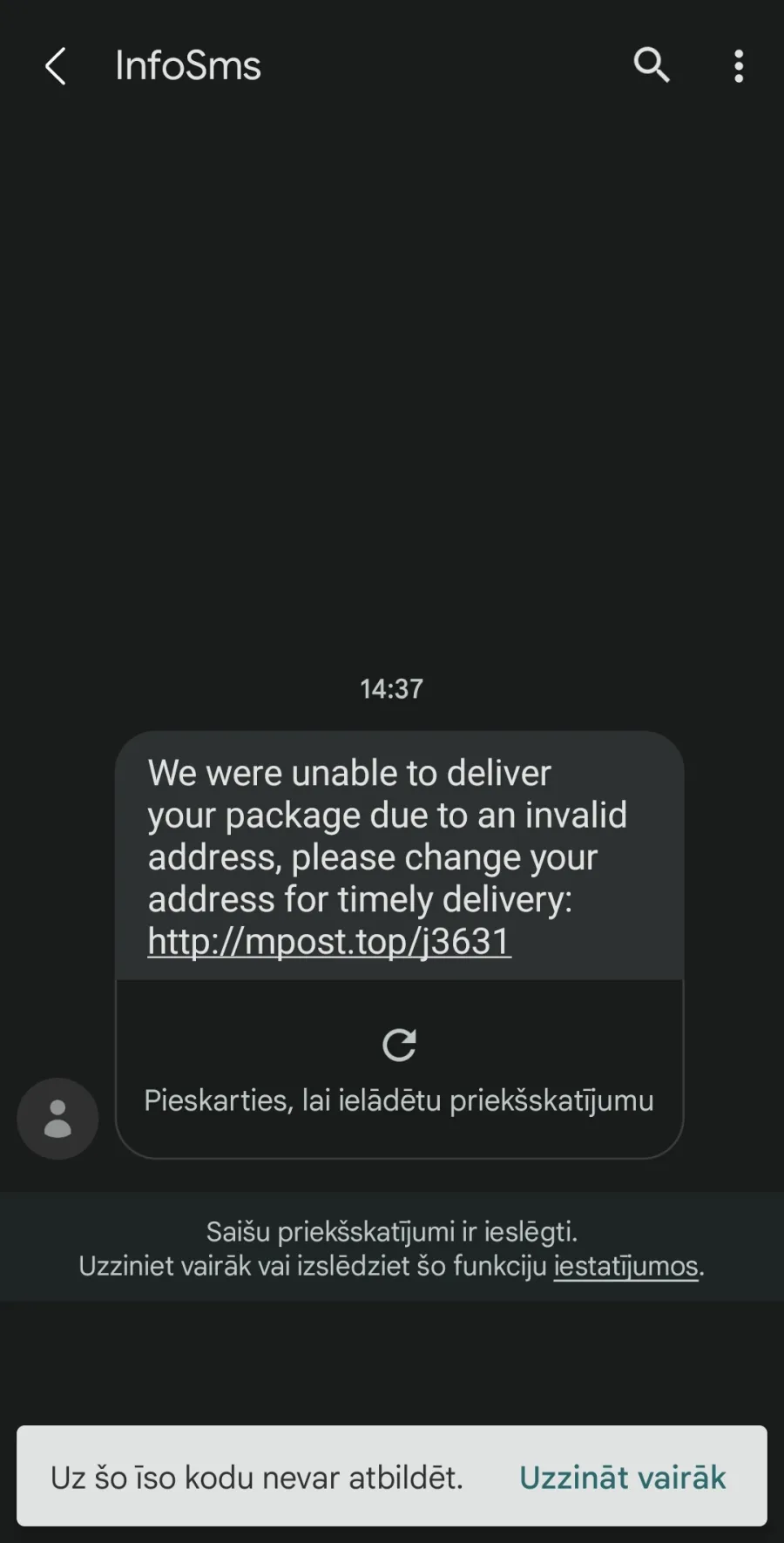Open the iestatījumos settings link
This screenshot has height=1543, width=784.
626,1266
